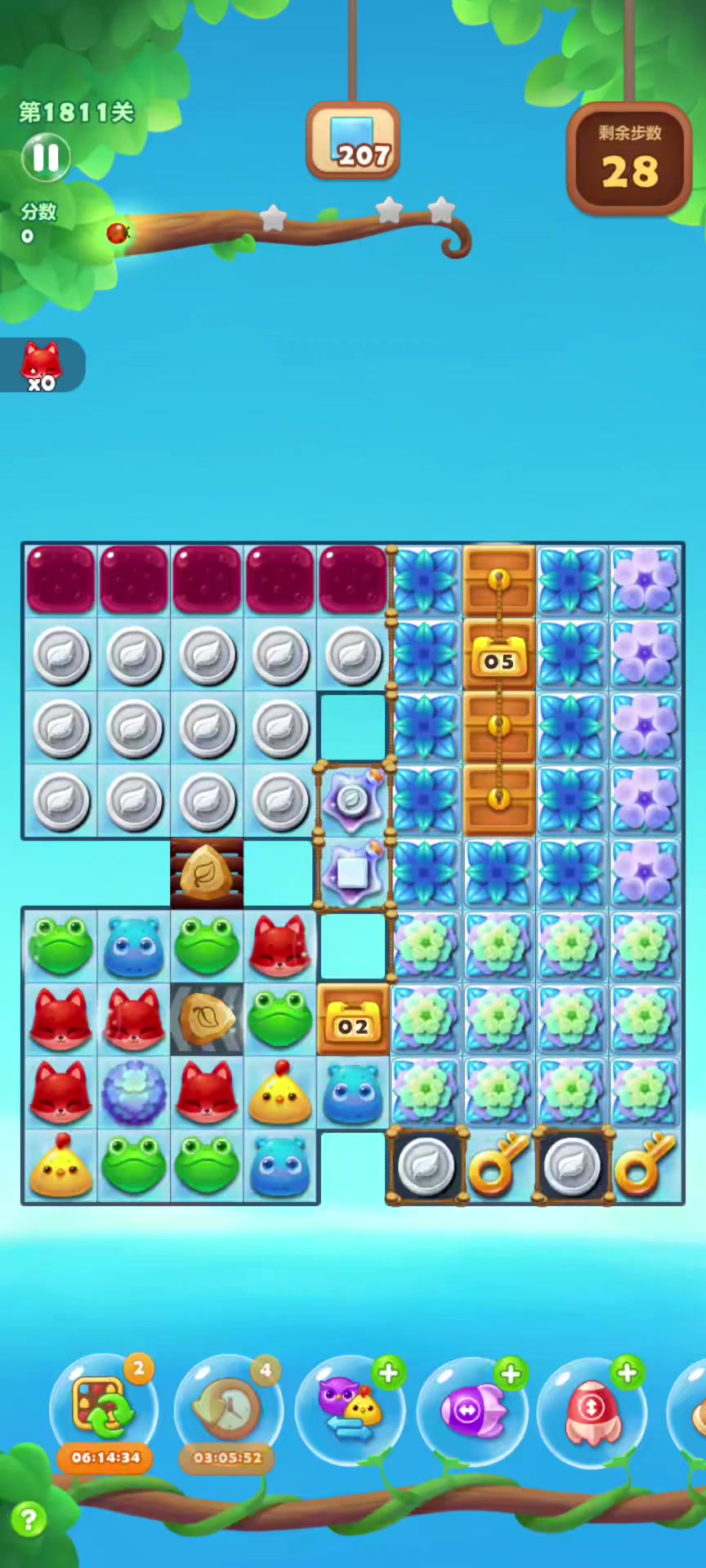
Task: Select the blue hippo beside the 02 crate
Action: tap(352, 1092)
